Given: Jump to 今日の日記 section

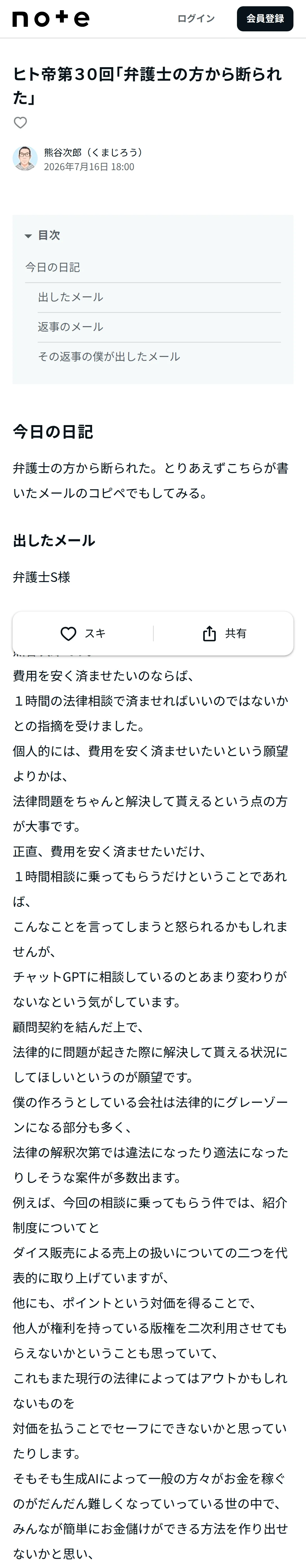Looking at the screenshot, I should [52, 267].
